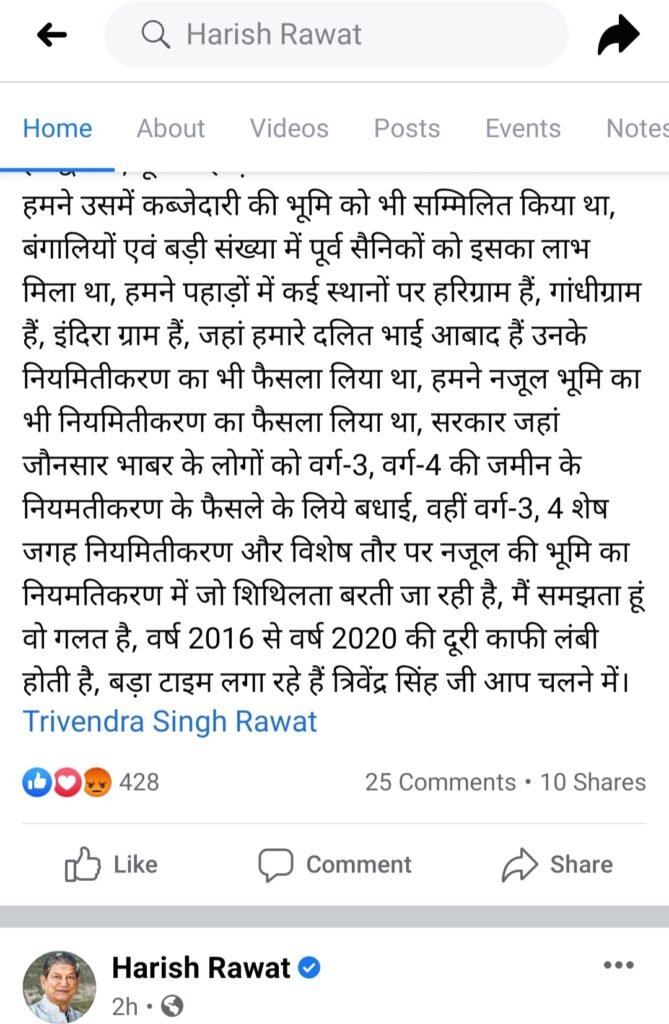
Task: Open the Harish Rawat name on the next post
Action: coord(201,968)
